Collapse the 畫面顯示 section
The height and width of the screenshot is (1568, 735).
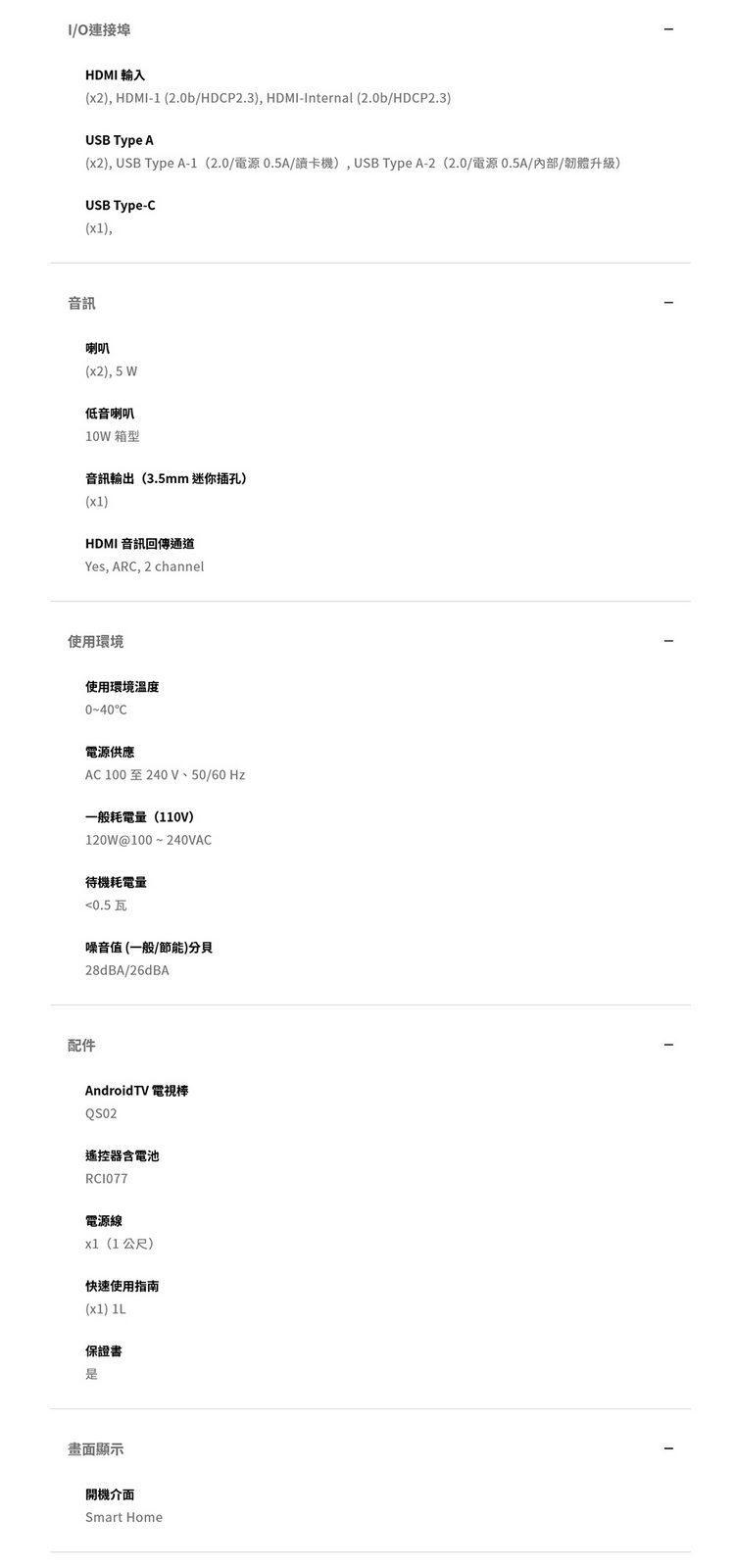click(668, 1448)
